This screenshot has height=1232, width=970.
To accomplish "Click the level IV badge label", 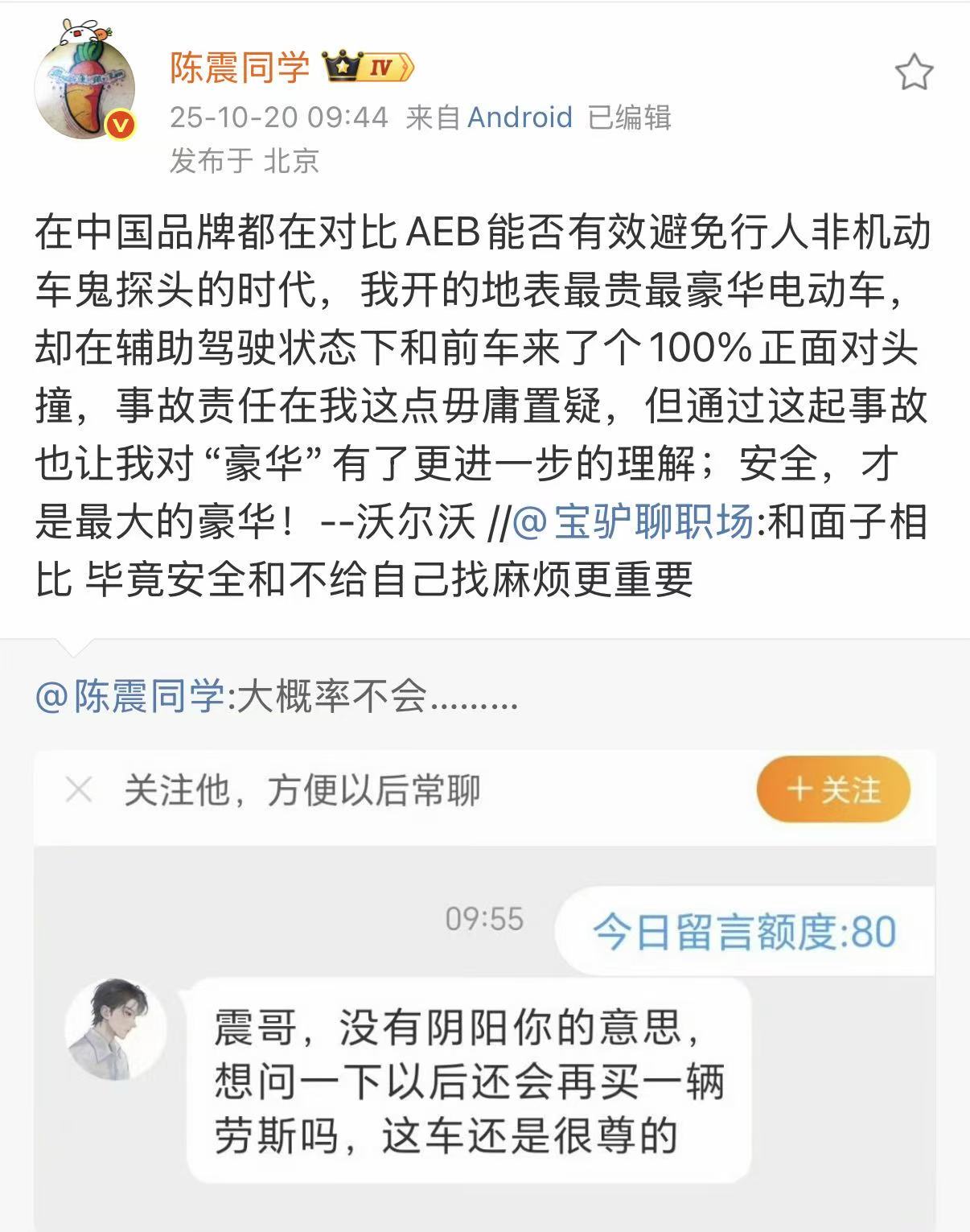I will click(380, 68).
